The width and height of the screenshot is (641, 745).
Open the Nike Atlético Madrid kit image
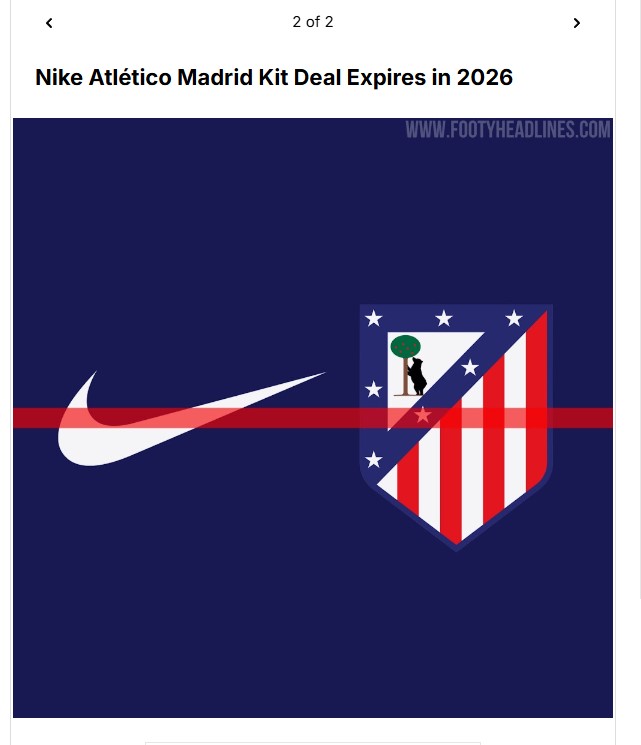tap(312, 418)
